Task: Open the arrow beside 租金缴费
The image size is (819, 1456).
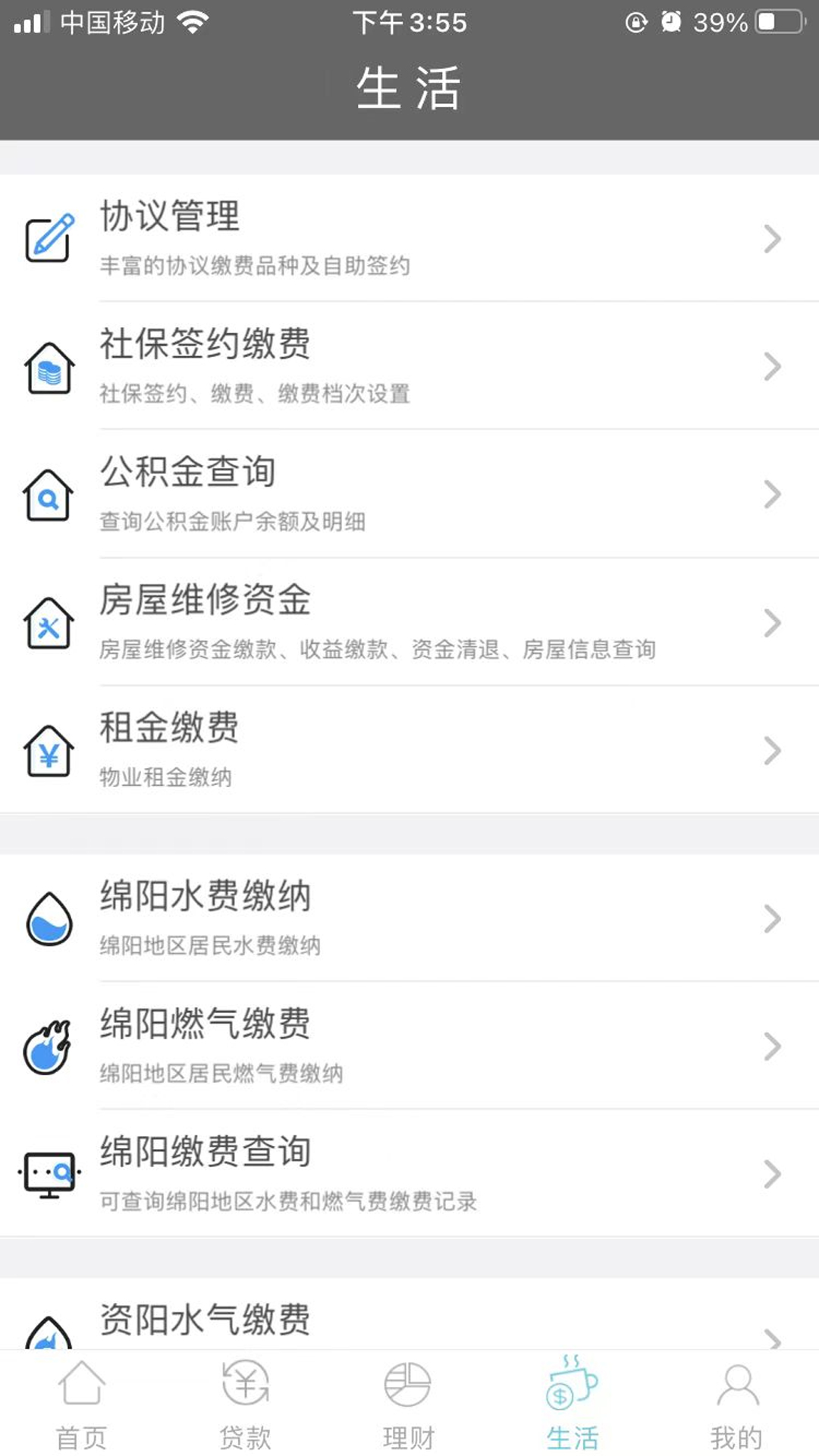Action: pyautogui.click(x=773, y=751)
